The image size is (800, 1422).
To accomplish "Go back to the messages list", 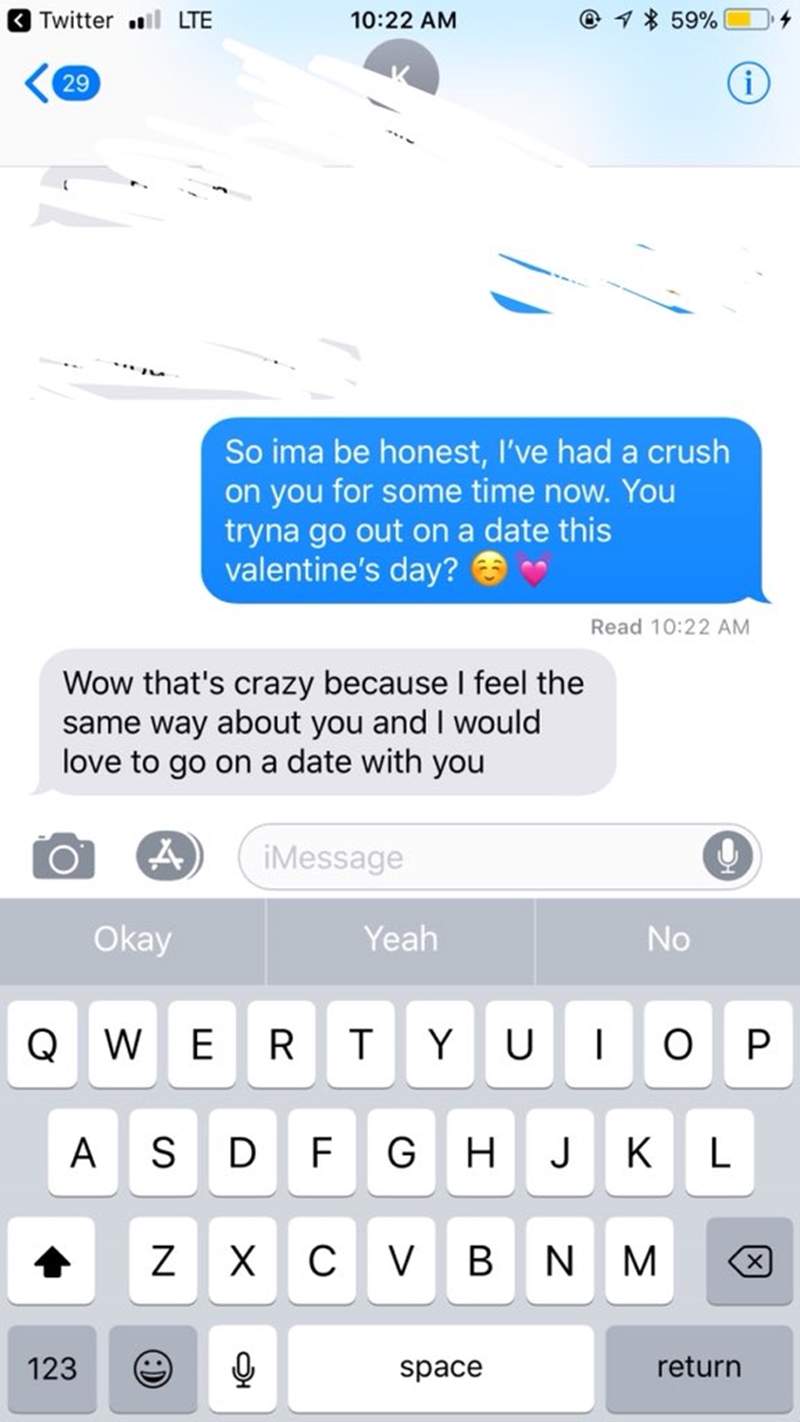I will pyautogui.click(x=58, y=85).
